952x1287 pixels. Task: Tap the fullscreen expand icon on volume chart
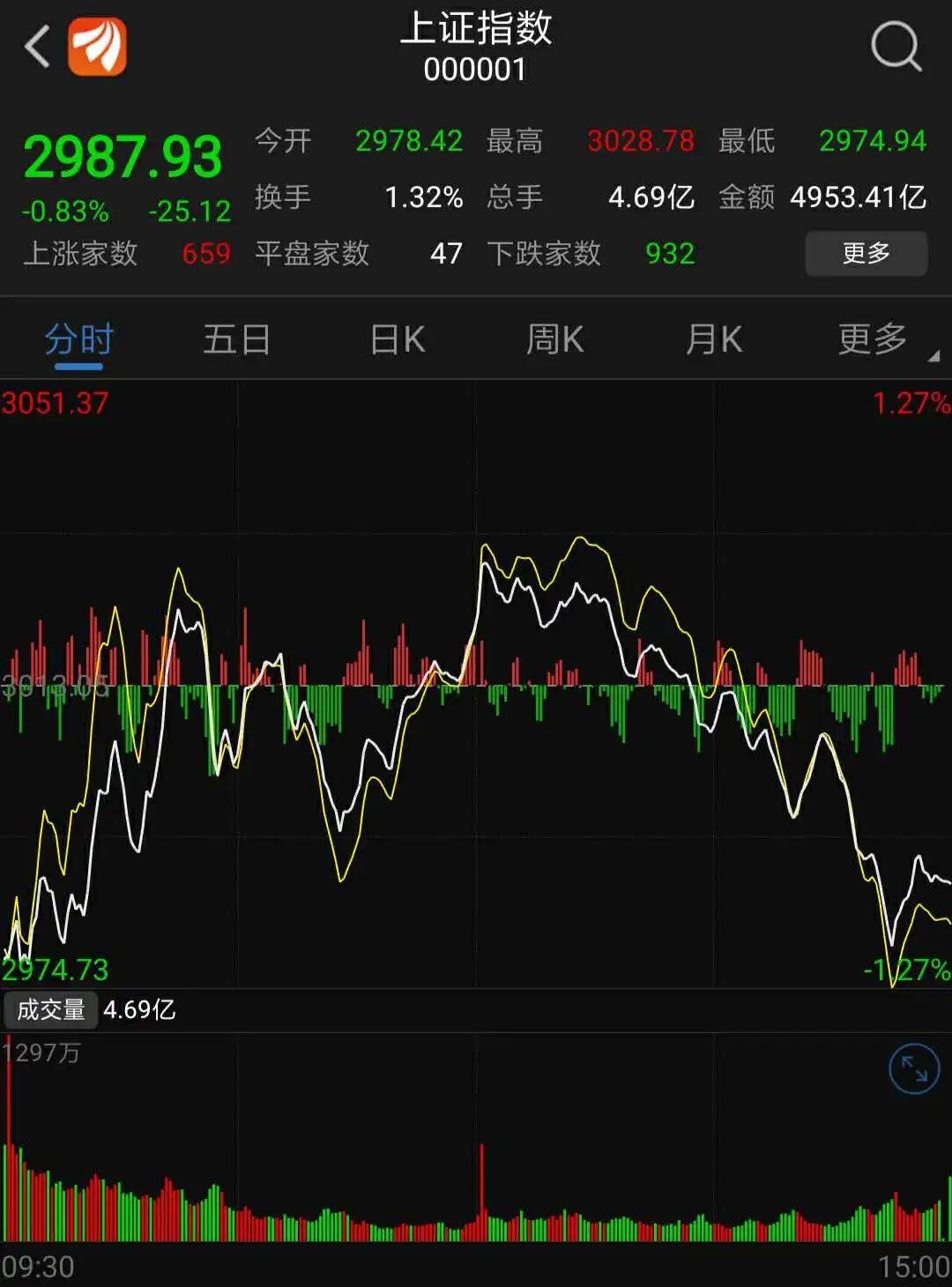pyautogui.click(x=913, y=1068)
